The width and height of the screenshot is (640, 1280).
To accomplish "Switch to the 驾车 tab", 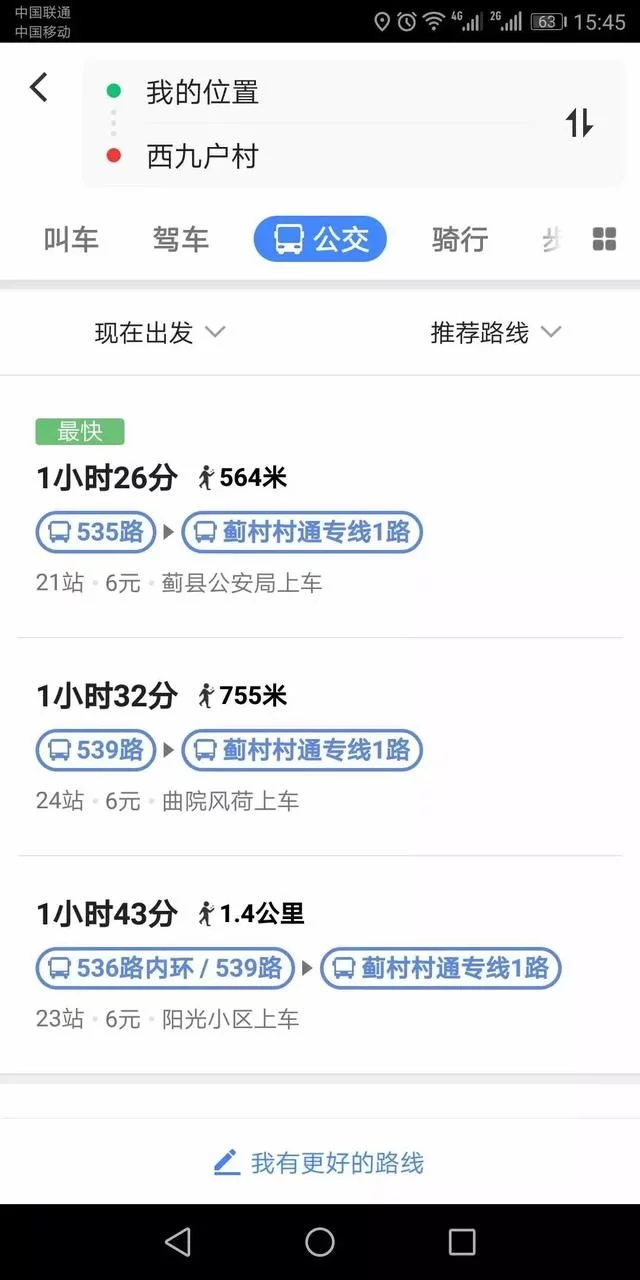I will [181, 240].
